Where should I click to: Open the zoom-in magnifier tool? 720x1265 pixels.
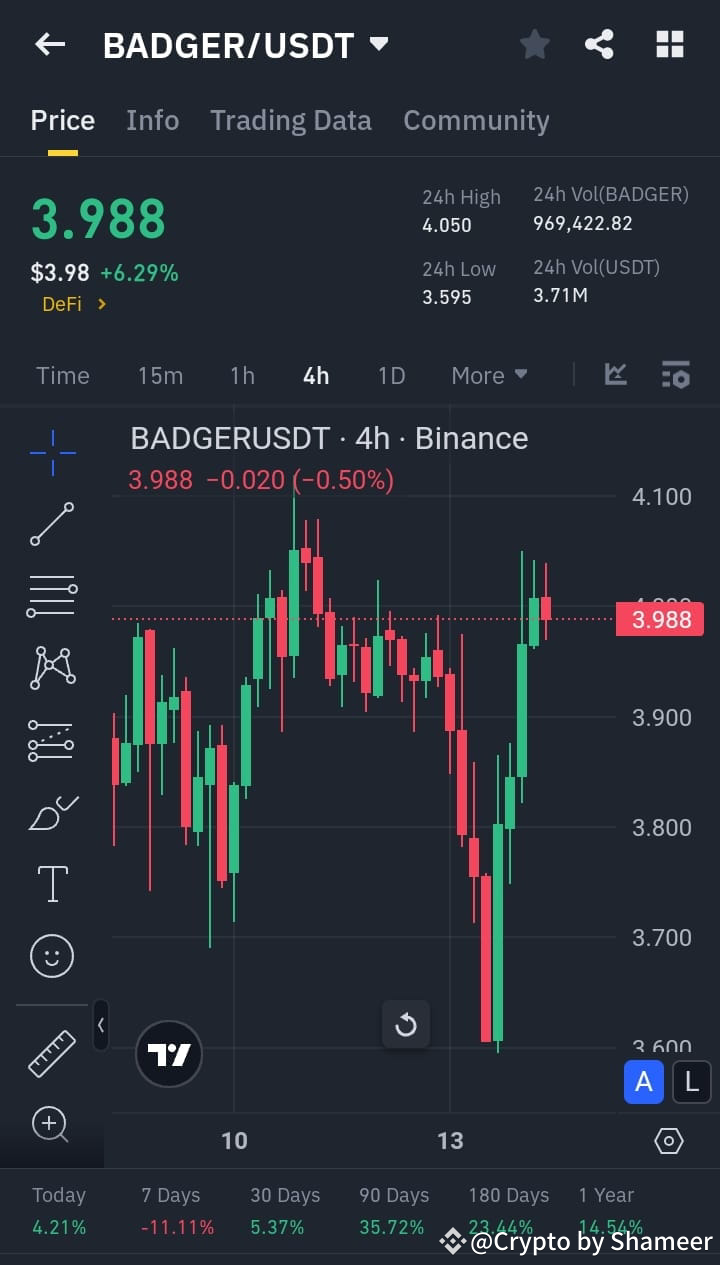pyautogui.click(x=51, y=1125)
